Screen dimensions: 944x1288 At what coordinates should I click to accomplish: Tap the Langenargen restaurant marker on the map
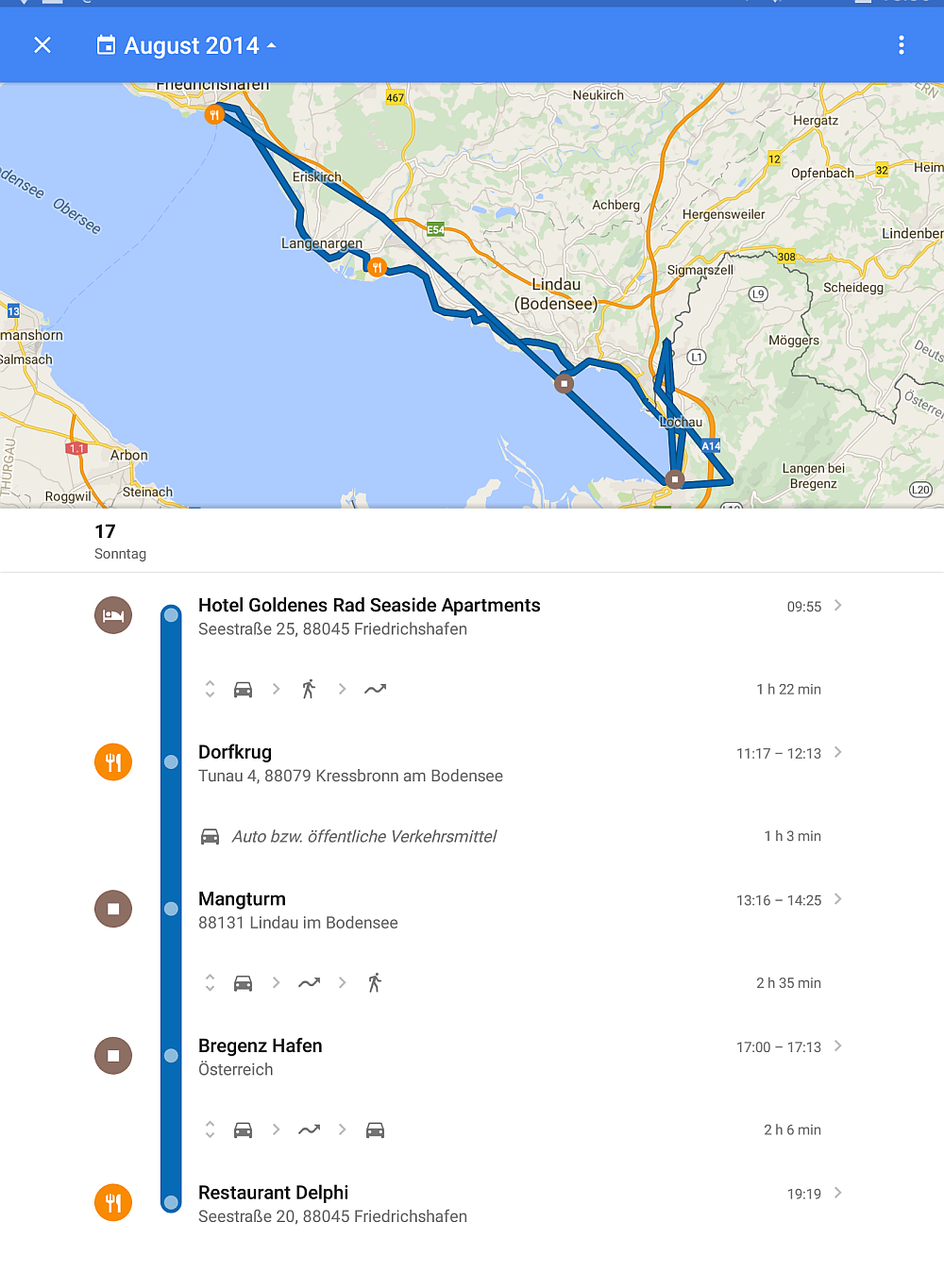(377, 267)
